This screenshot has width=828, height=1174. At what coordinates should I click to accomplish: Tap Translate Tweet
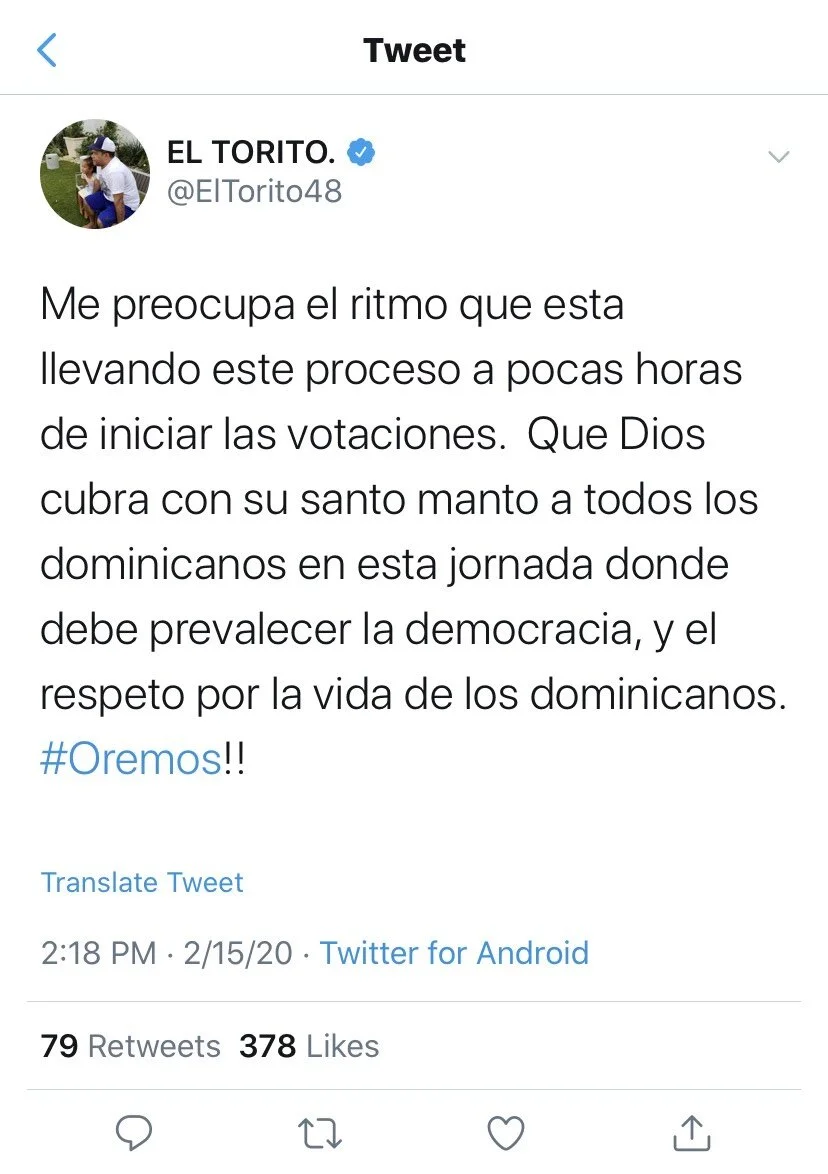[x=142, y=882]
